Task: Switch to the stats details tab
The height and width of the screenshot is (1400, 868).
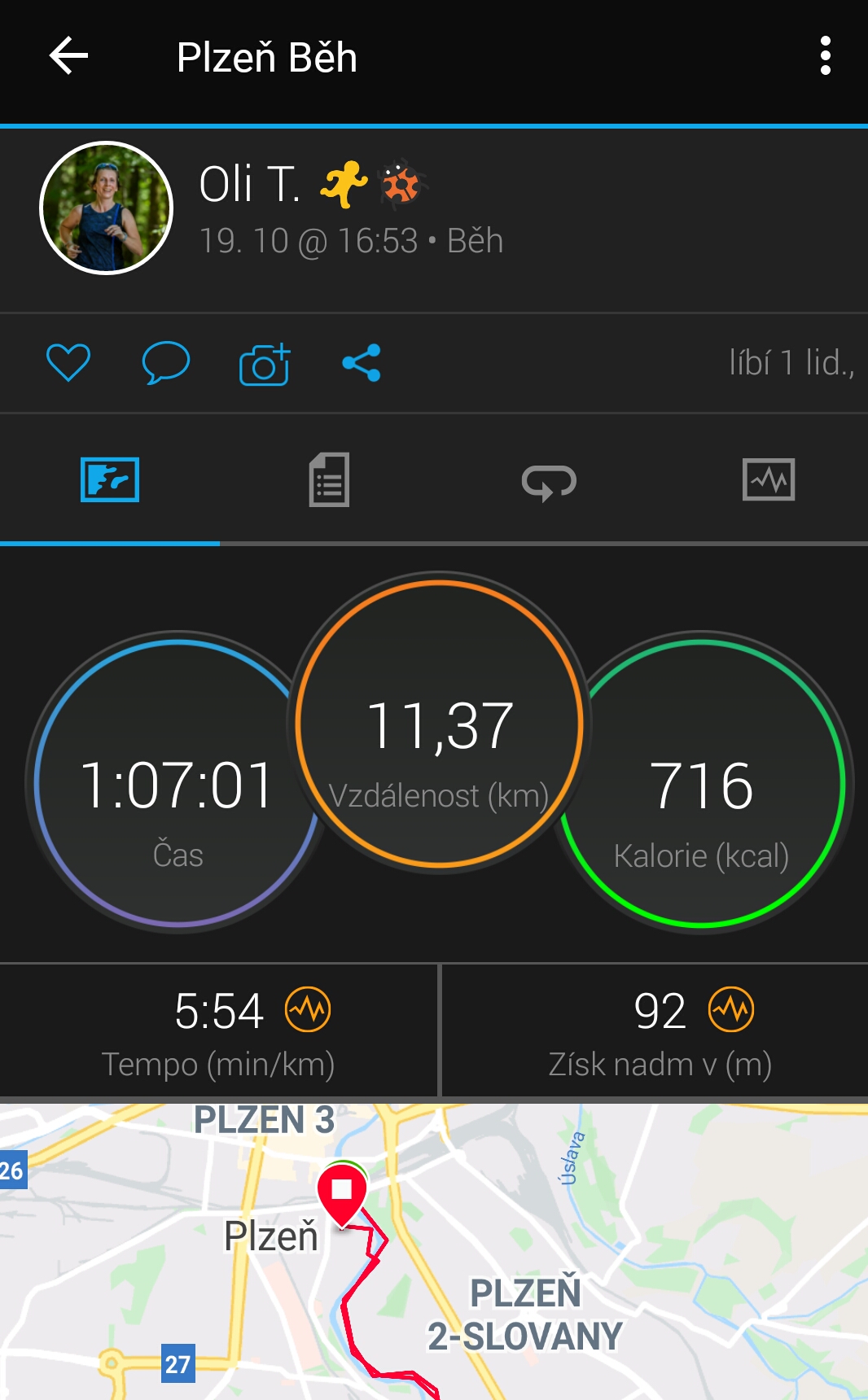Action: (x=329, y=480)
